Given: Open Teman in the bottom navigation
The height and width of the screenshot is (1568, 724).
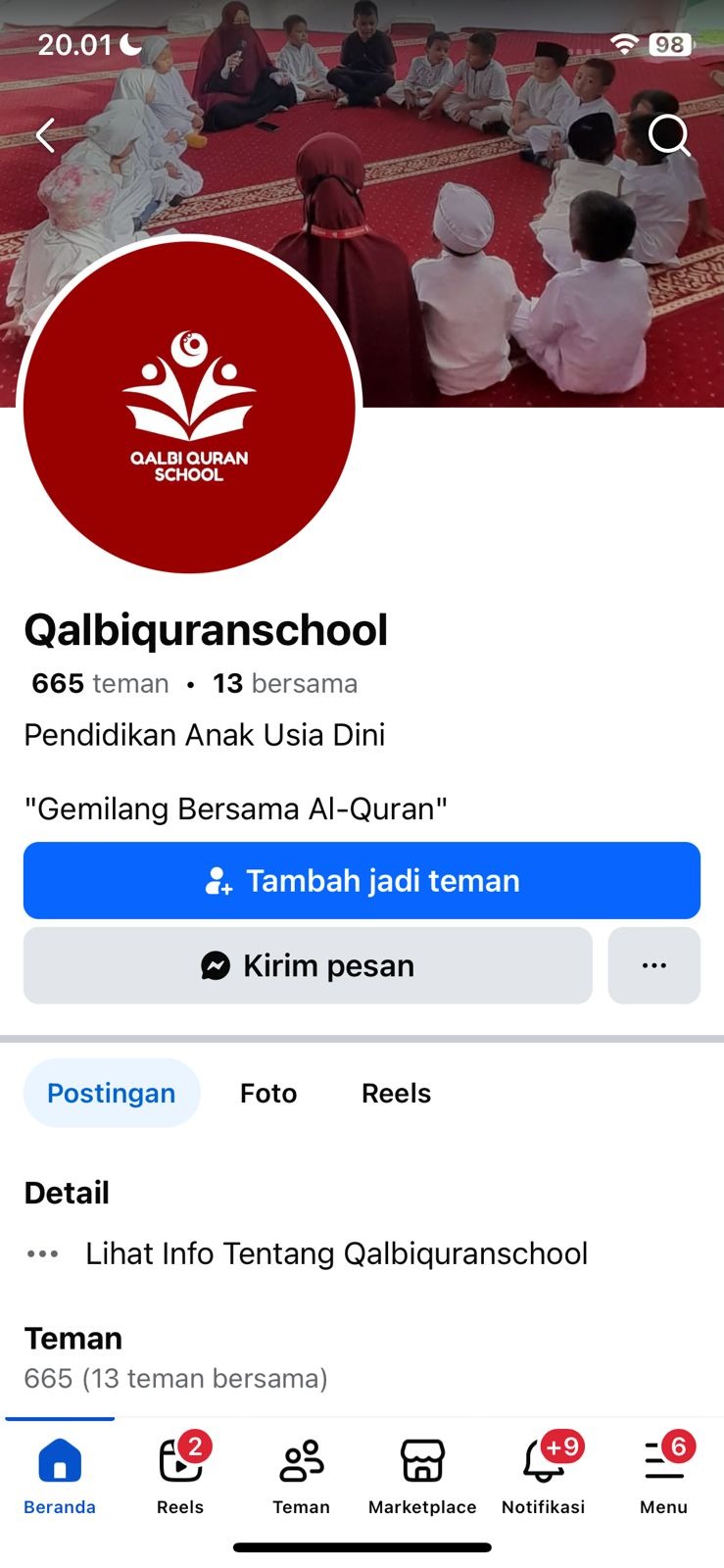Looking at the screenshot, I should point(301,1475).
